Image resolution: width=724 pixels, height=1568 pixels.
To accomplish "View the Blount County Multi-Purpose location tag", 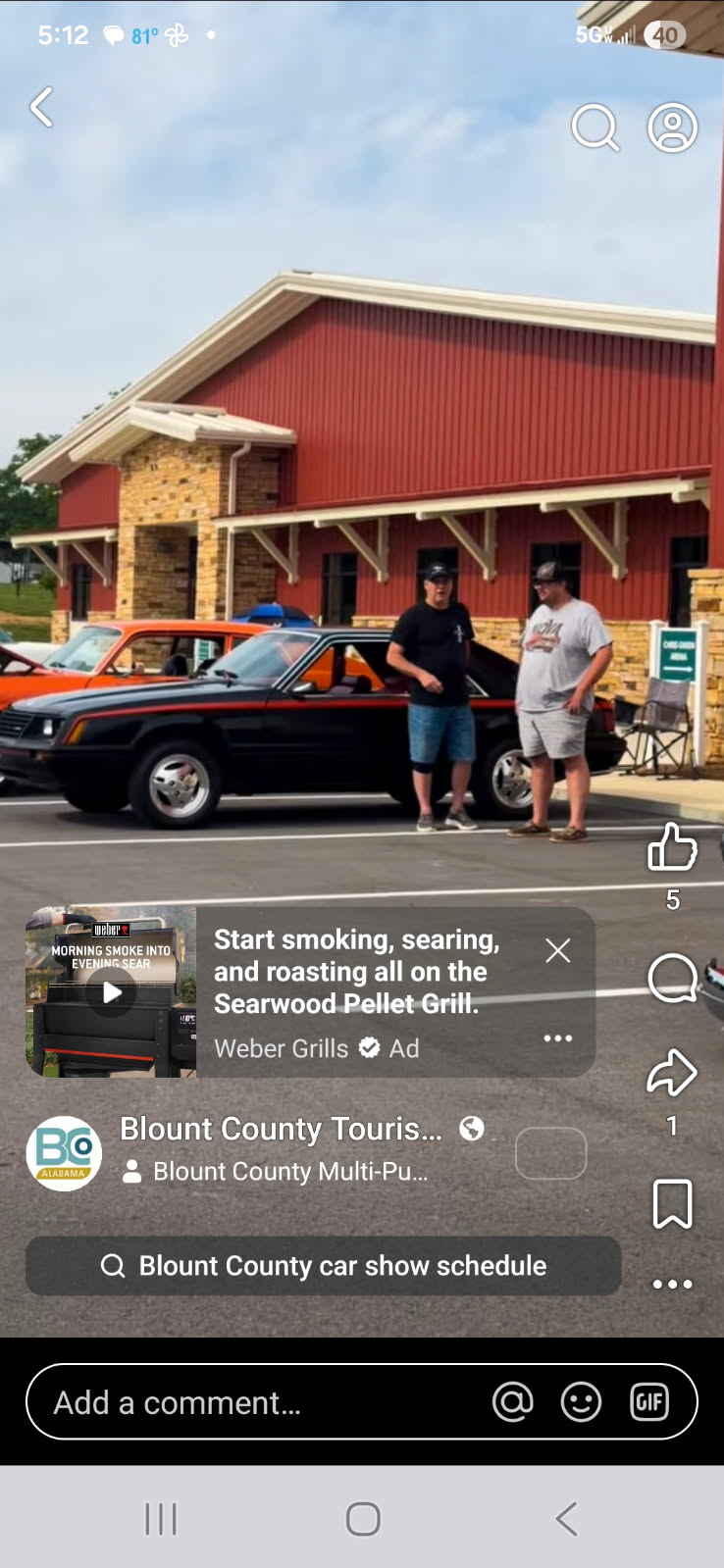I will pyautogui.click(x=277, y=1171).
